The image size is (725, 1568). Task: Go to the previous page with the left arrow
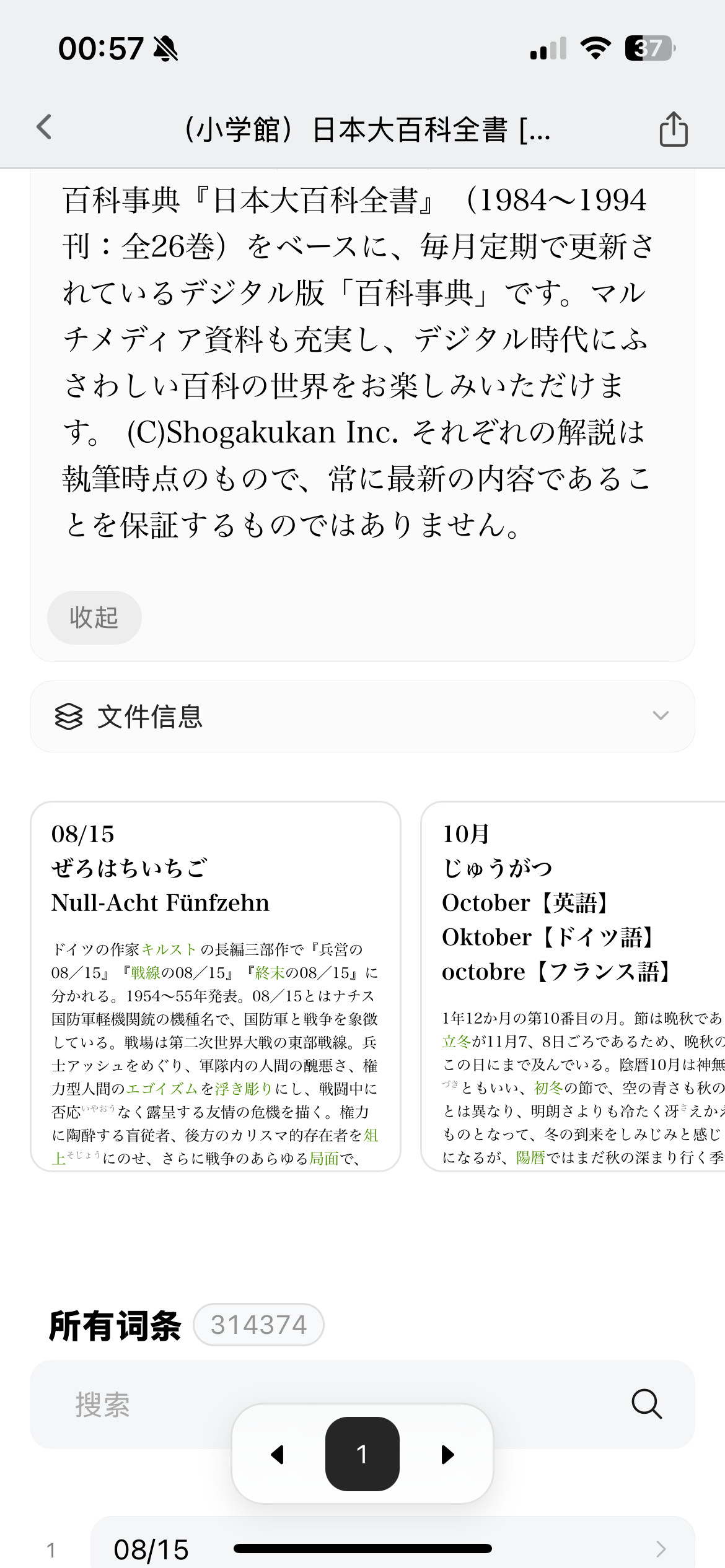coord(278,1454)
